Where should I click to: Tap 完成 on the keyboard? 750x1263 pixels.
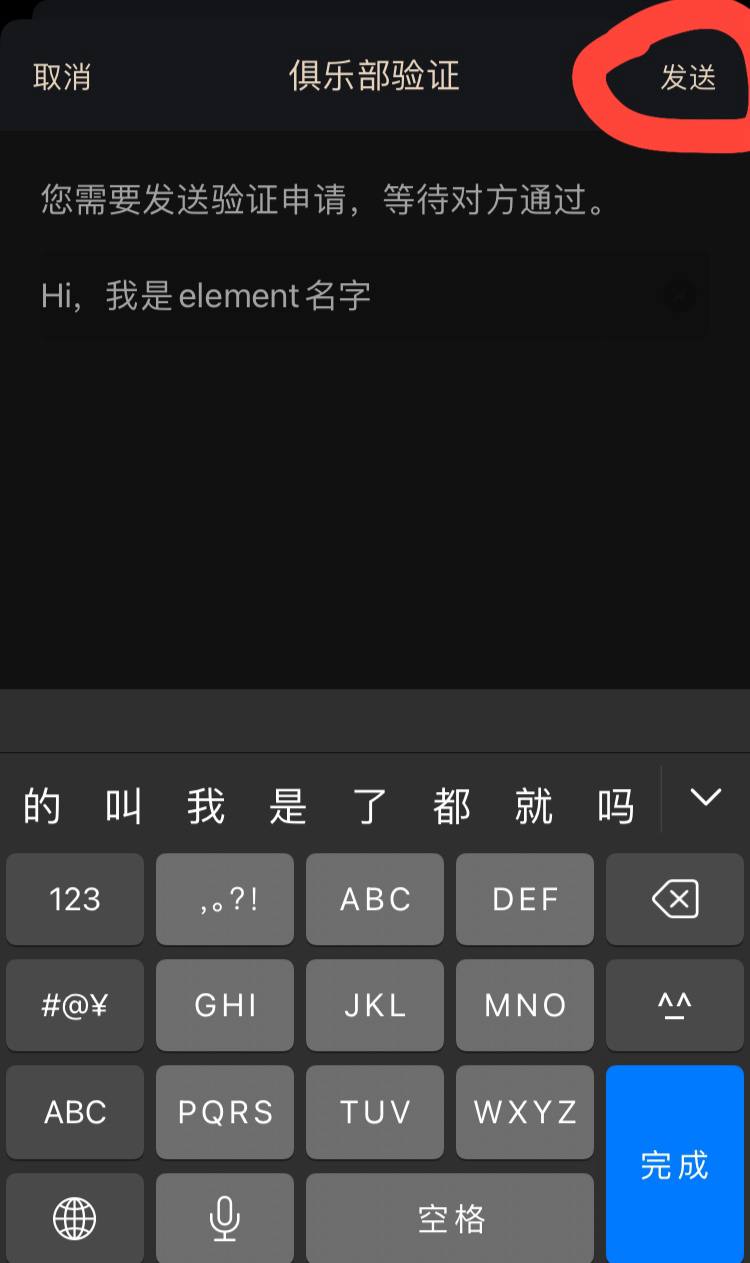pyautogui.click(x=675, y=1164)
